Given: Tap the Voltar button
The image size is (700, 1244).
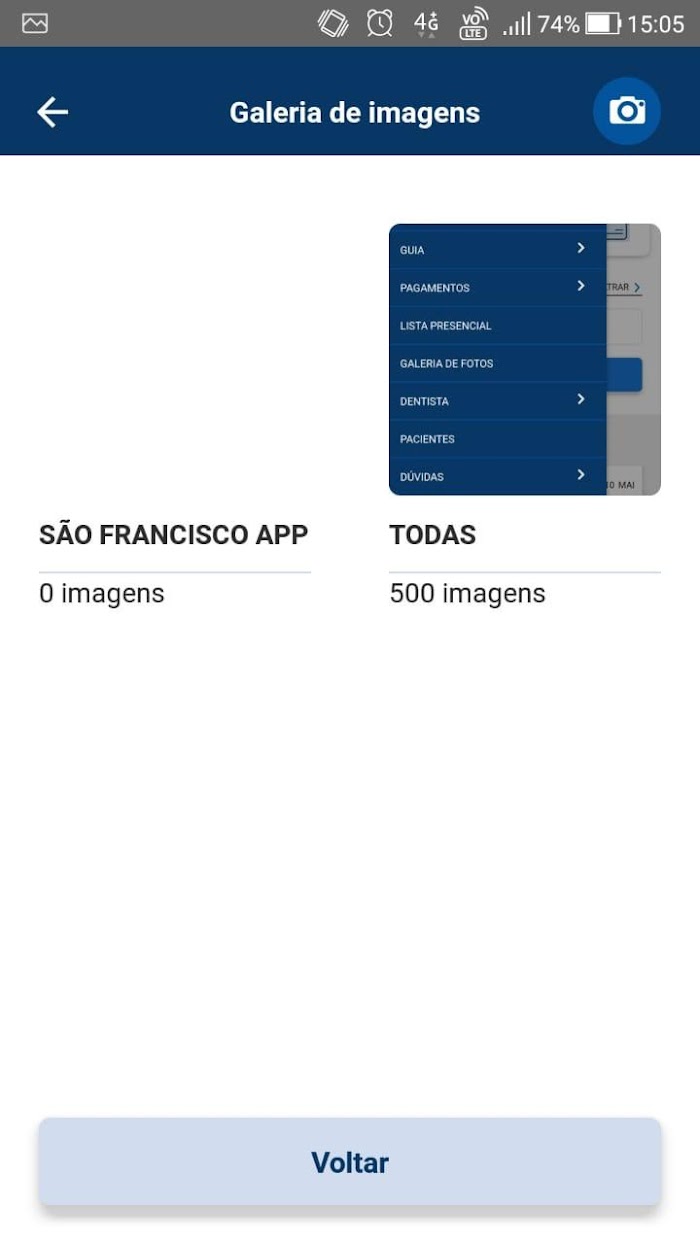Looking at the screenshot, I should pyautogui.click(x=350, y=1162).
